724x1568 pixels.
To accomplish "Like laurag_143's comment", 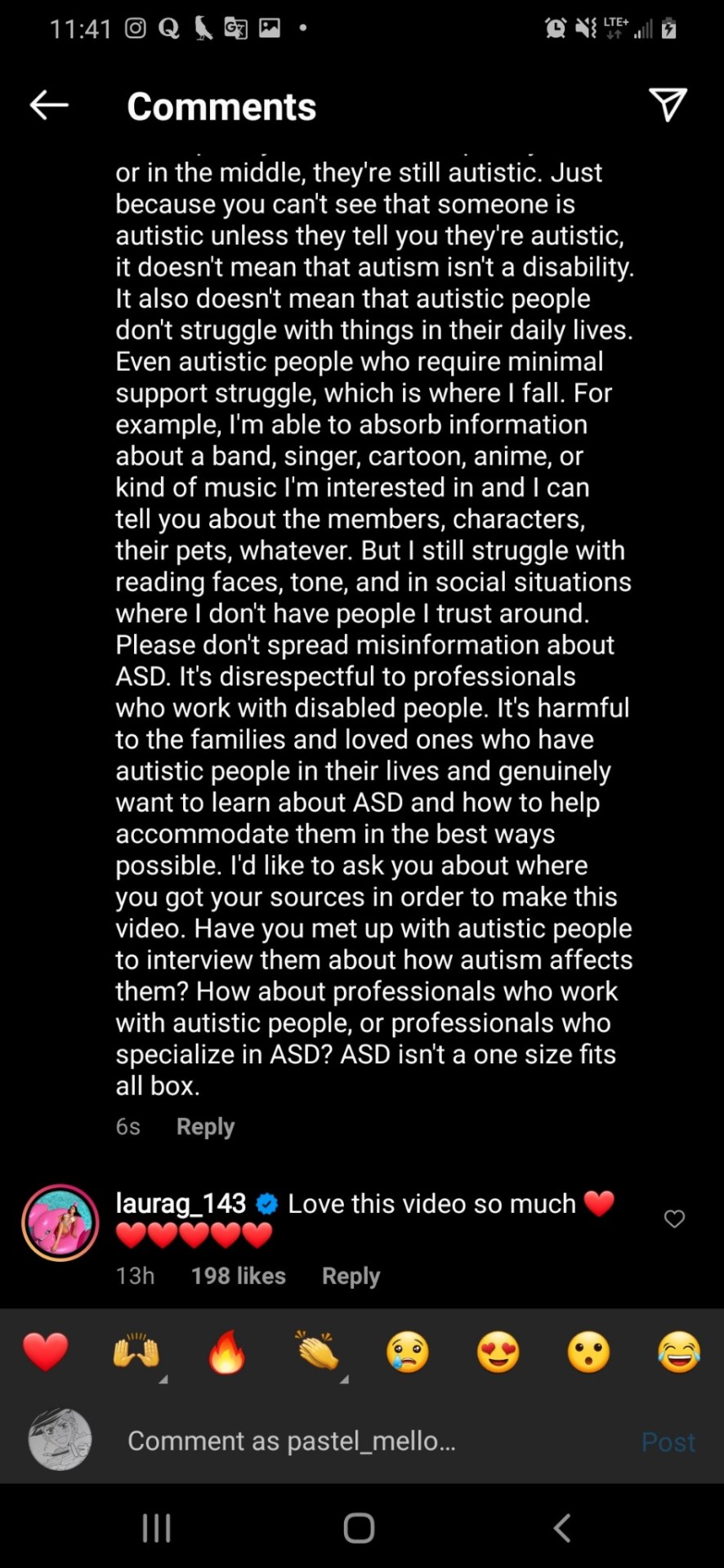I will [x=674, y=1219].
